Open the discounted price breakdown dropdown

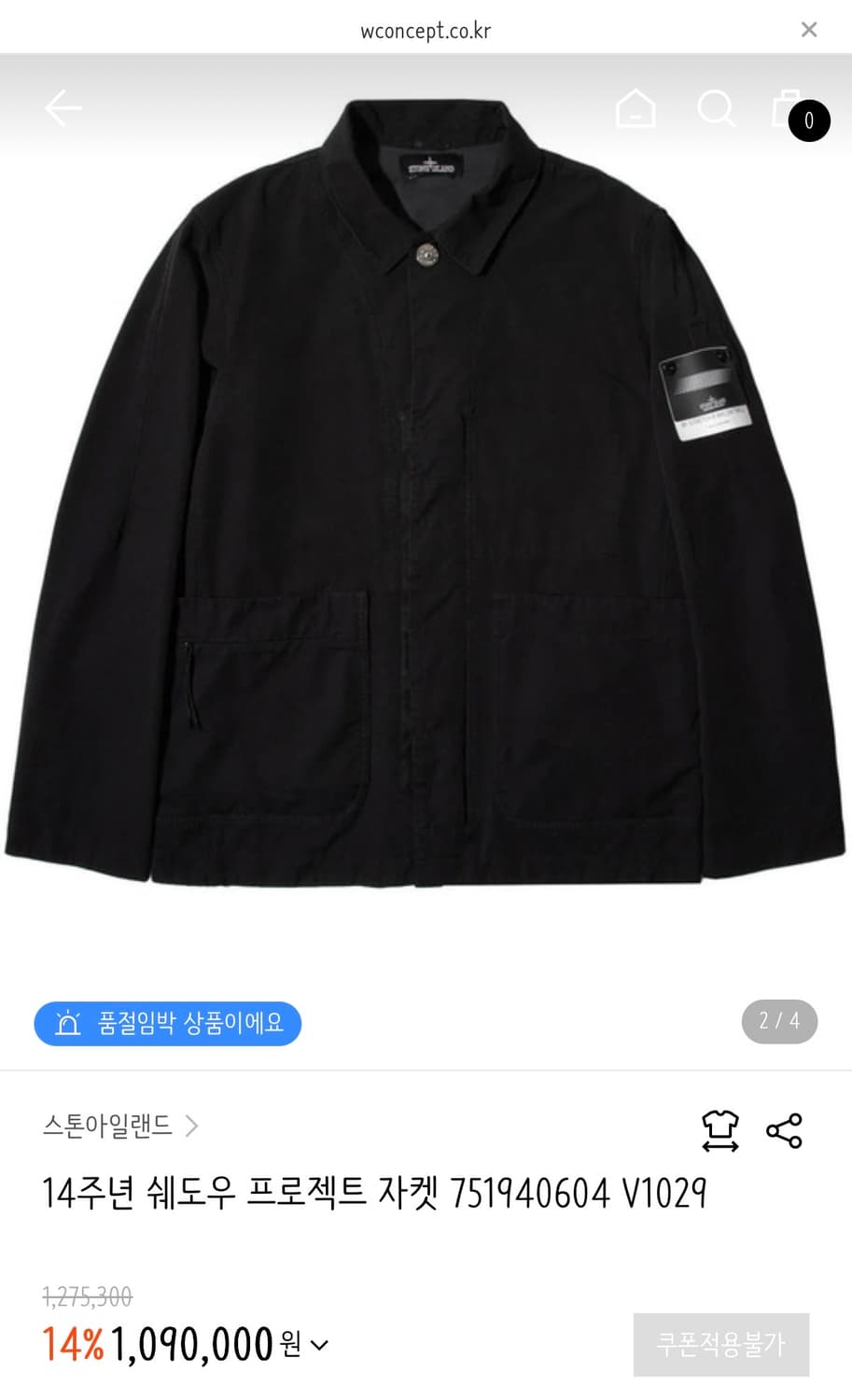[318, 1344]
